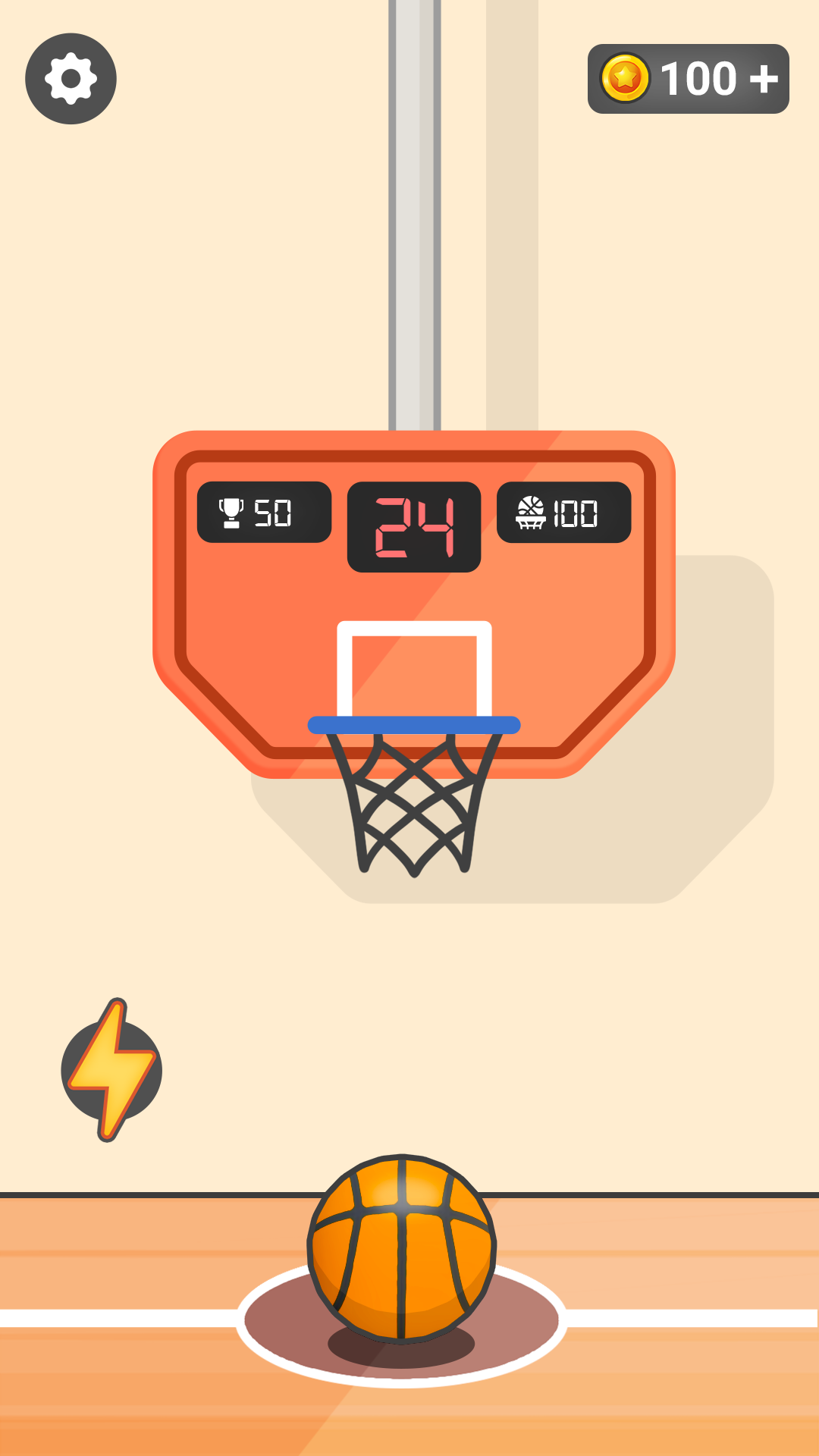Screen dimensions: 819x1456
Task: Tap the basketball to shoot
Action: [401, 1246]
